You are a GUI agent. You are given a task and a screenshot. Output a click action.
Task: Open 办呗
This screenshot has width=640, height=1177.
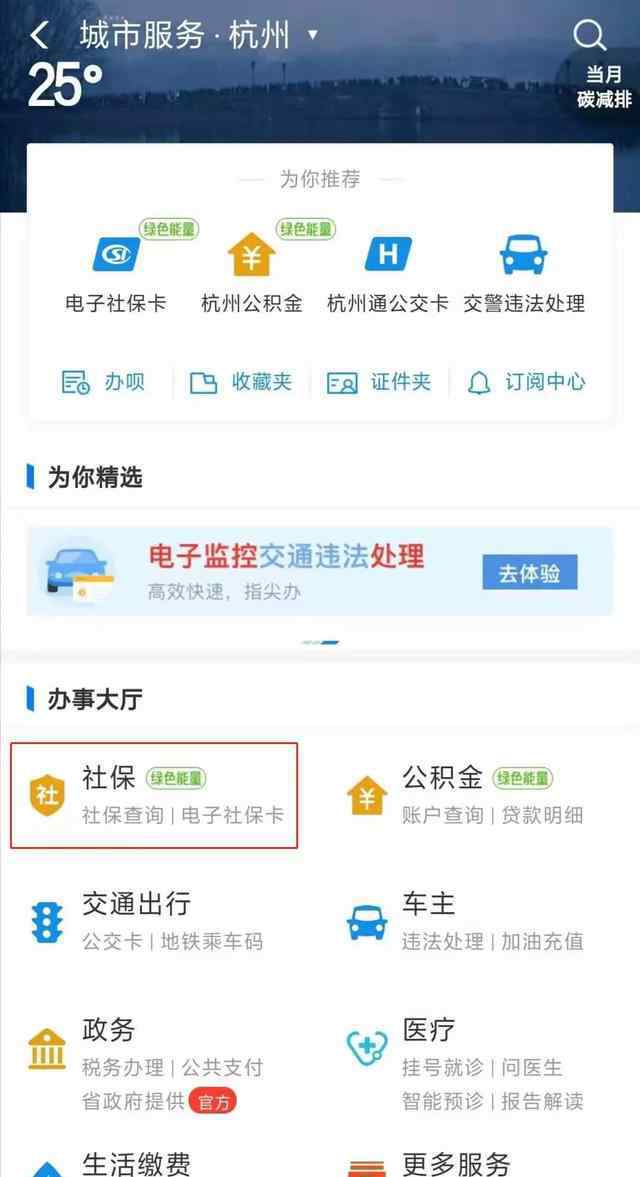coord(102,382)
